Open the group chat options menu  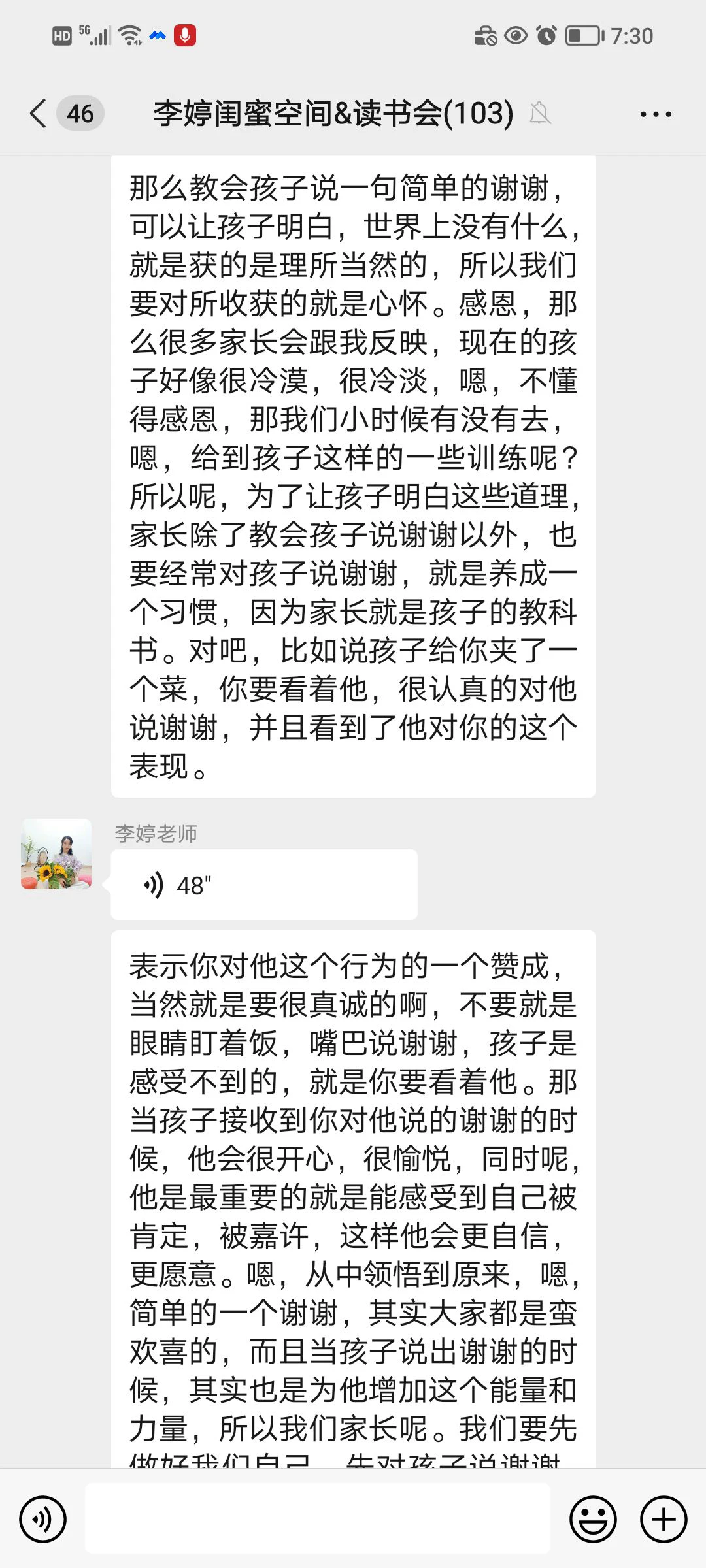[x=656, y=114]
